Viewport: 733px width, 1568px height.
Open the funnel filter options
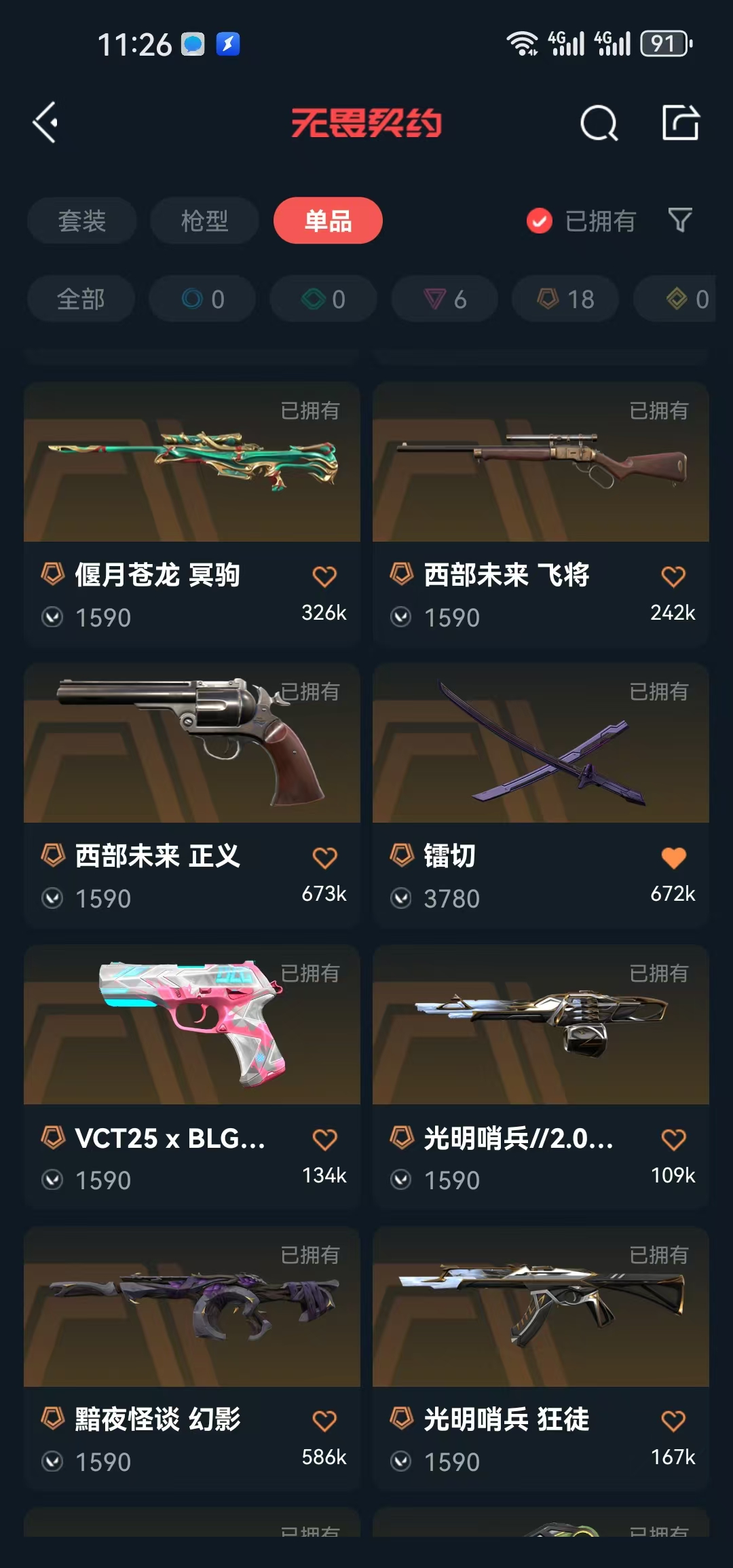(680, 220)
